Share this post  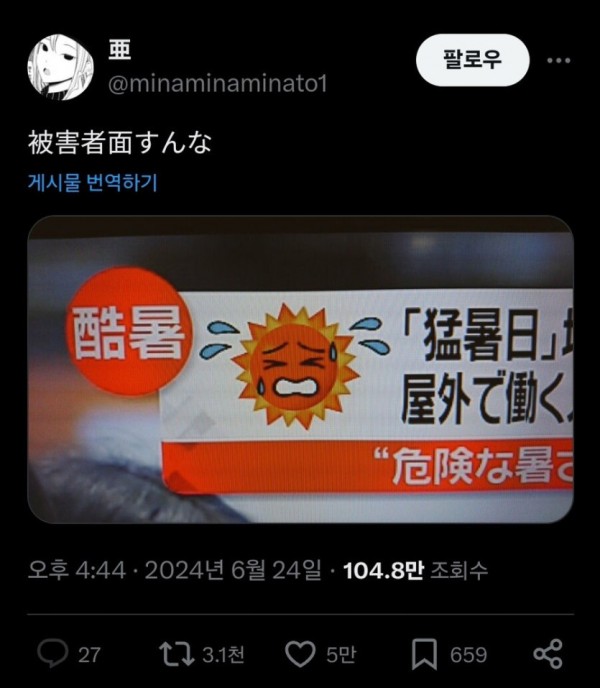click(547, 654)
